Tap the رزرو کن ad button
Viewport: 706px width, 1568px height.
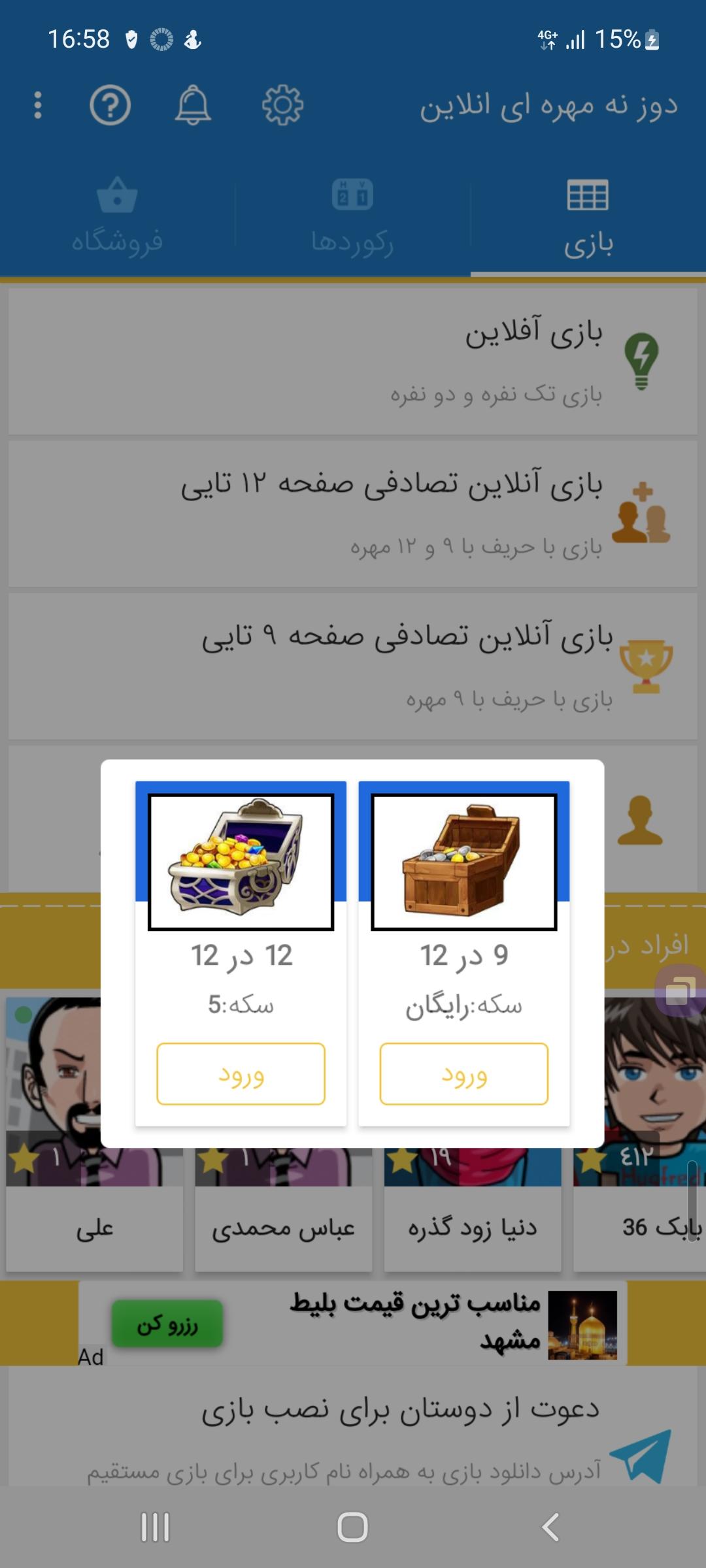(x=167, y=1324)
